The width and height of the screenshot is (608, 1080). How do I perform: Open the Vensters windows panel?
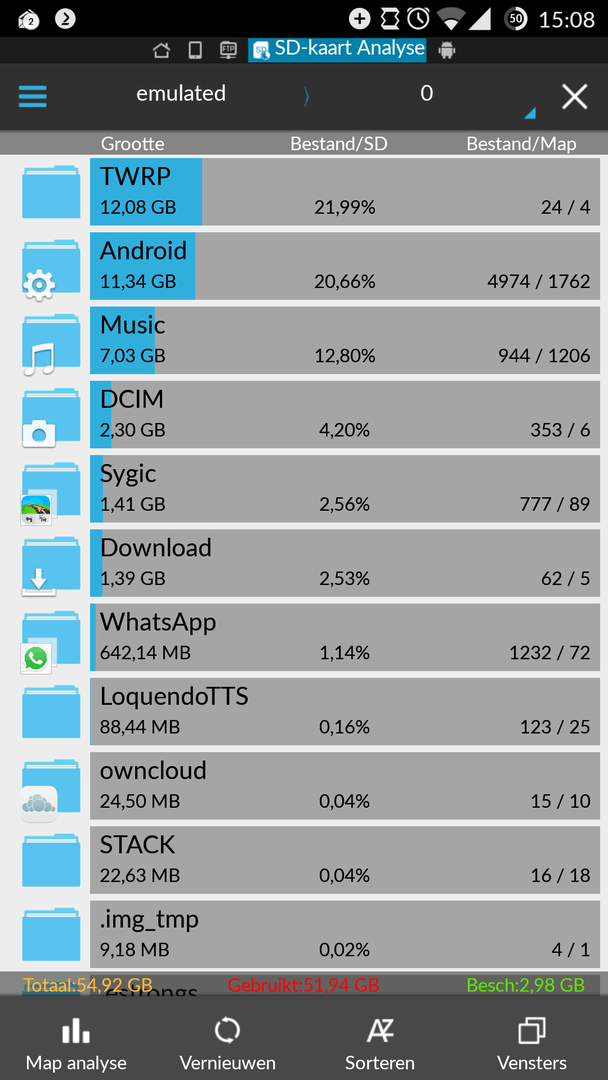click(x=532, y=1044)
